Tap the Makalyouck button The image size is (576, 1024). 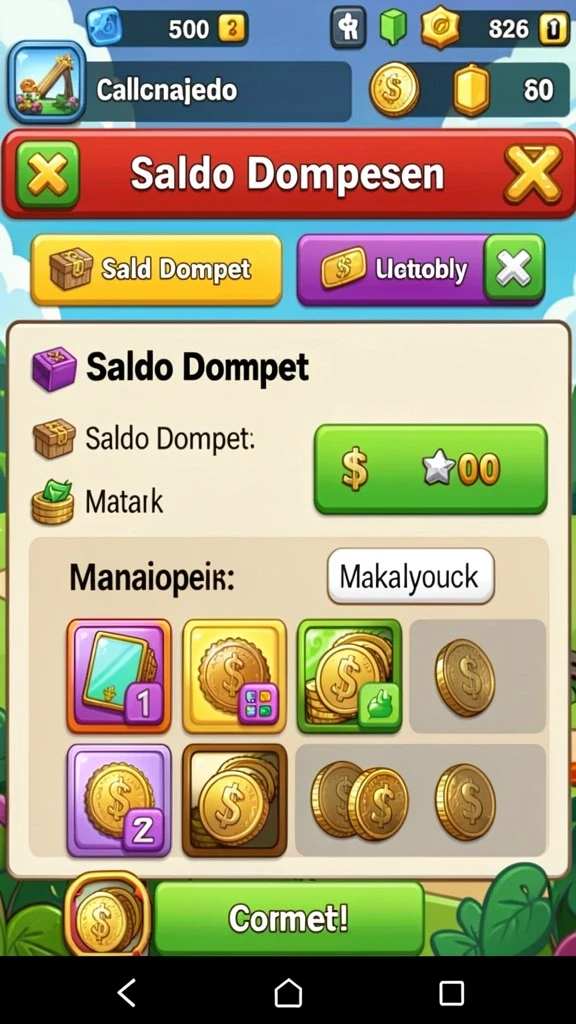[x=411, y=576]
